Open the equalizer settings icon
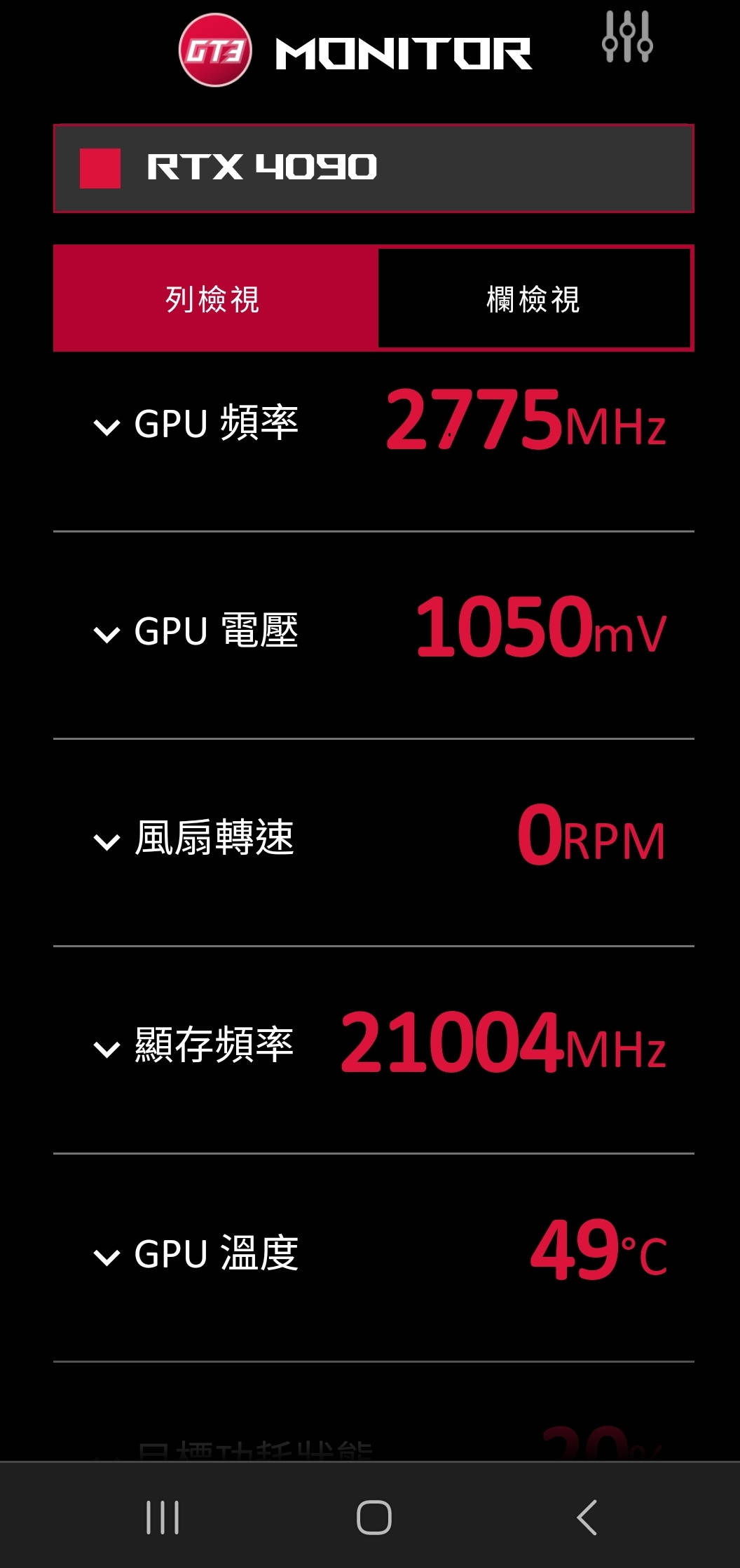The height and width of the screenshot is (1568, 740). [x=627, y=37]
